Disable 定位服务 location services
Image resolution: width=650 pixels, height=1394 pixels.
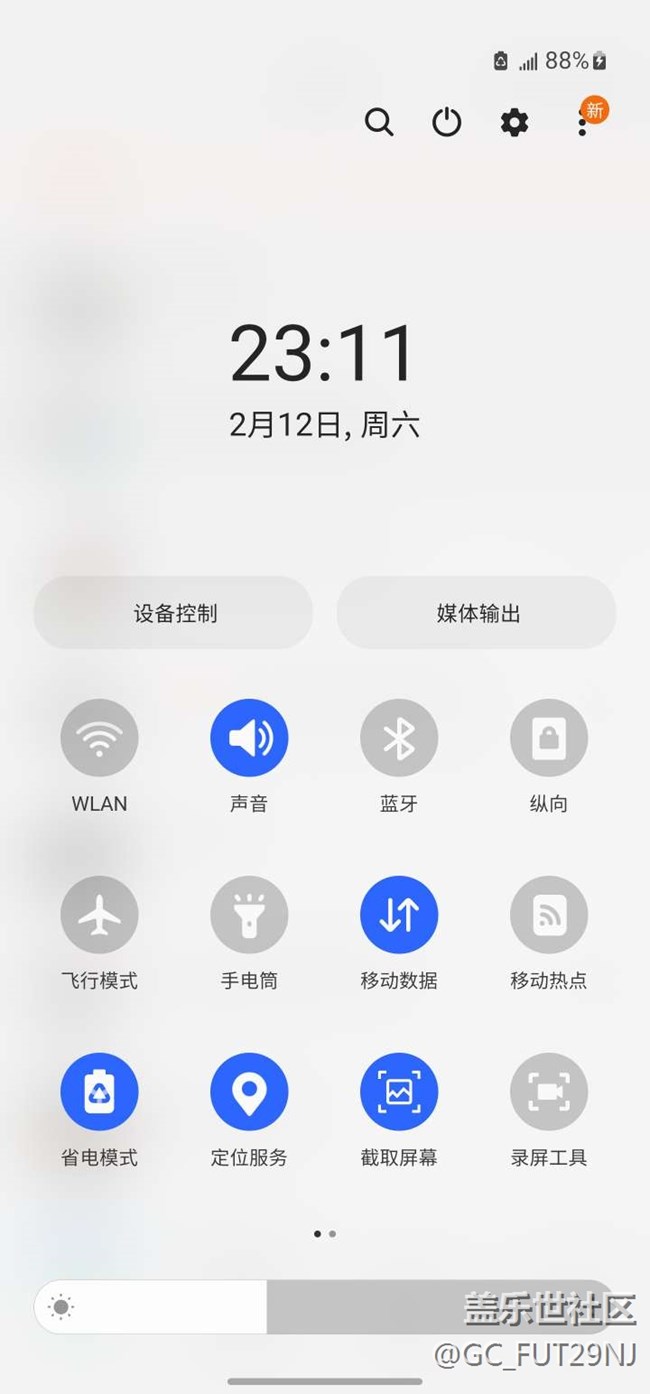249,1092
